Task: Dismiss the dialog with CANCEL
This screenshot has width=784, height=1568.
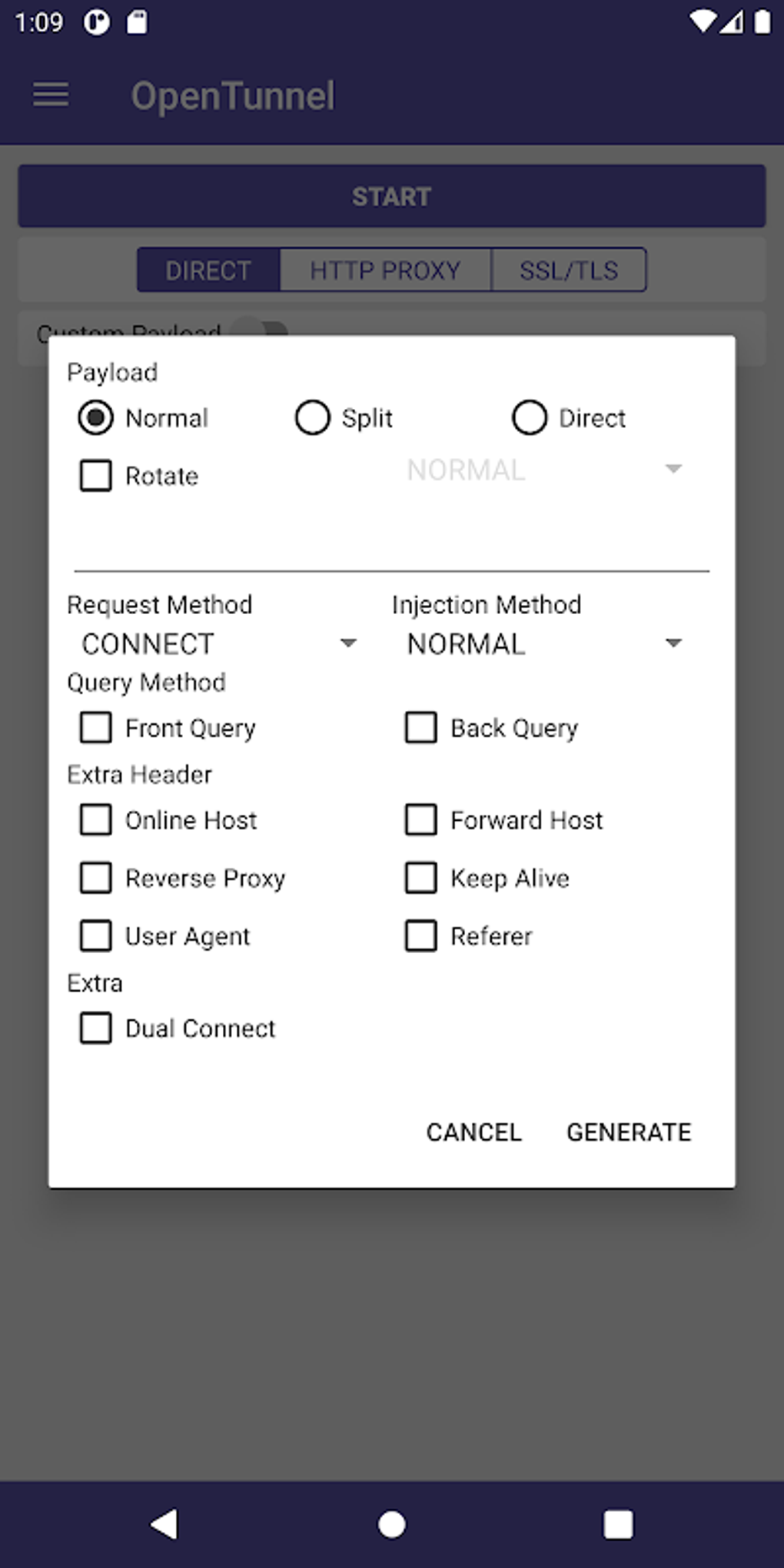Action: (x=473, y=1132)
